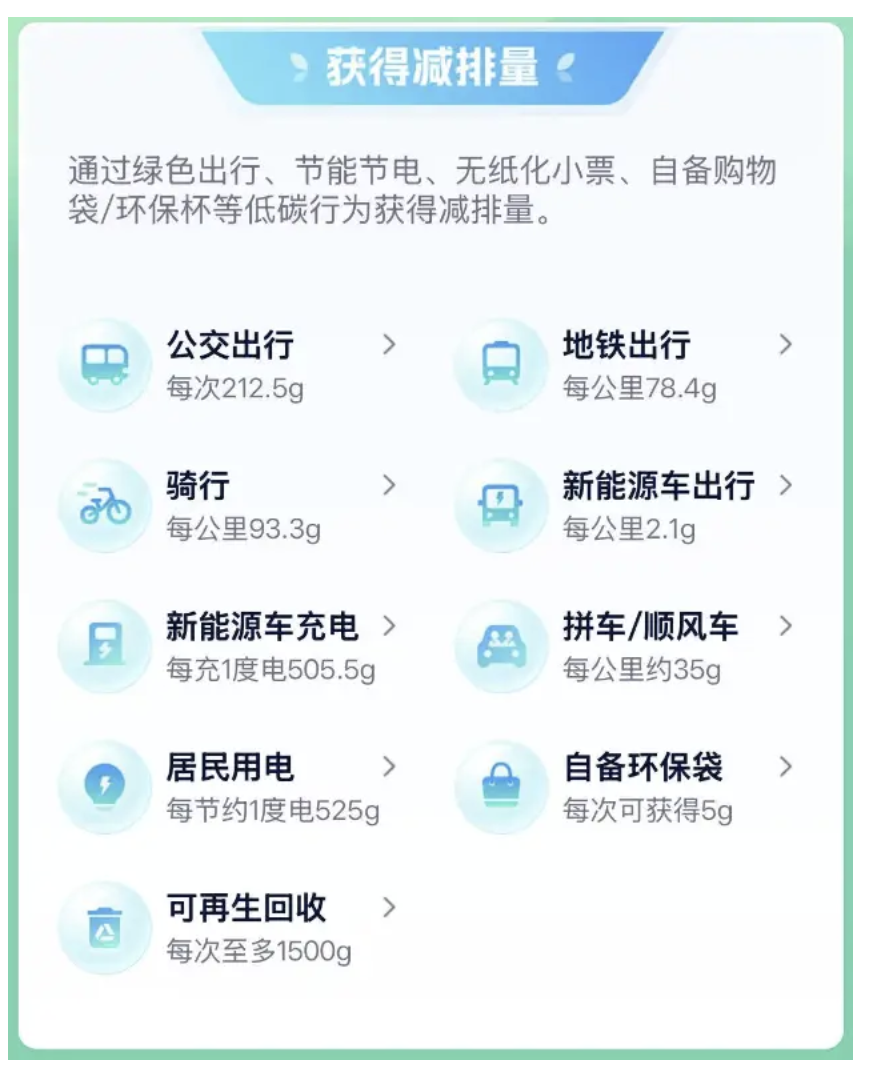Go to 可再生回收

coord(246,909)
